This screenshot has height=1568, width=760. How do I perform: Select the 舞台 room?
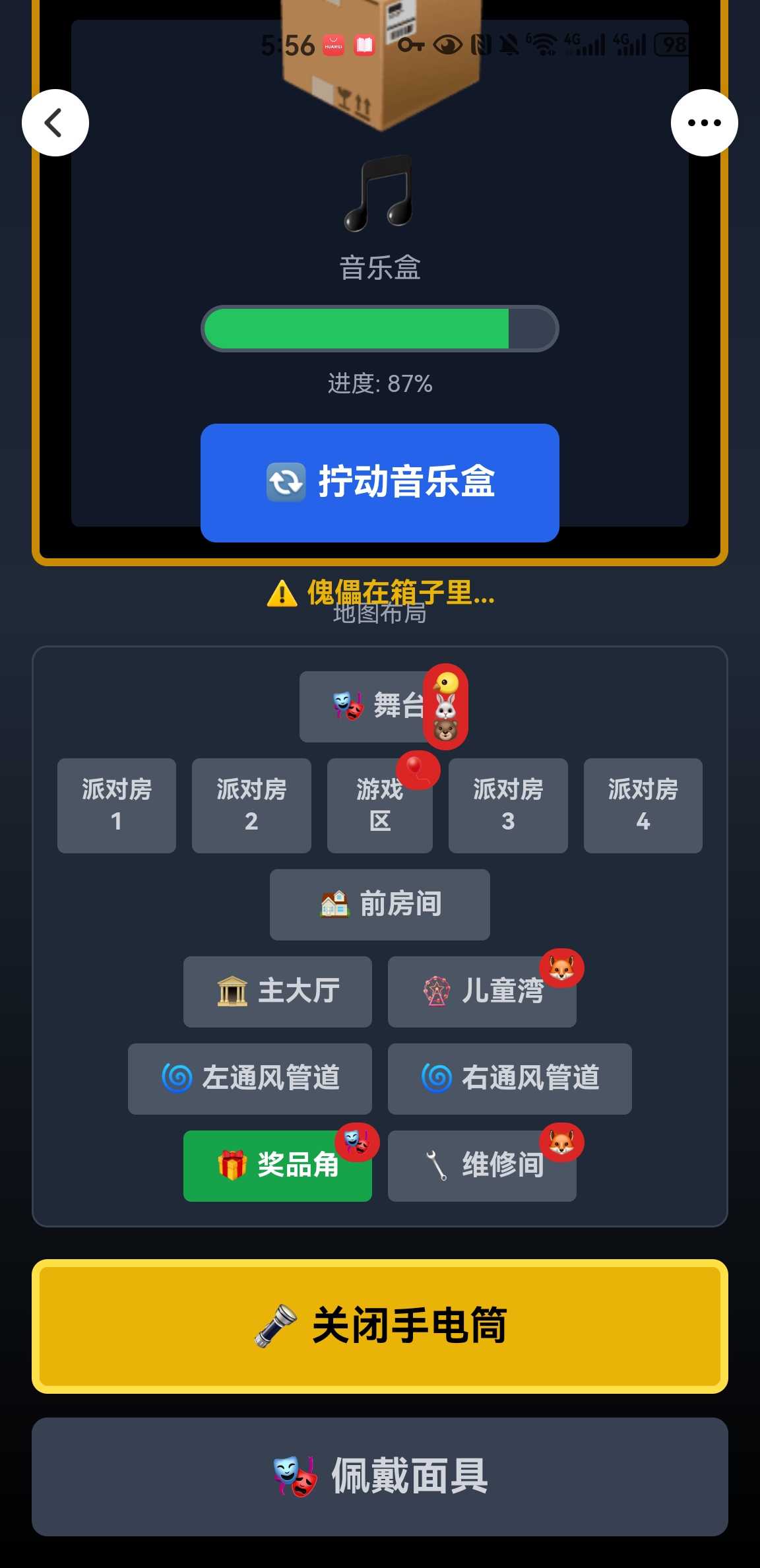(369, 707)
